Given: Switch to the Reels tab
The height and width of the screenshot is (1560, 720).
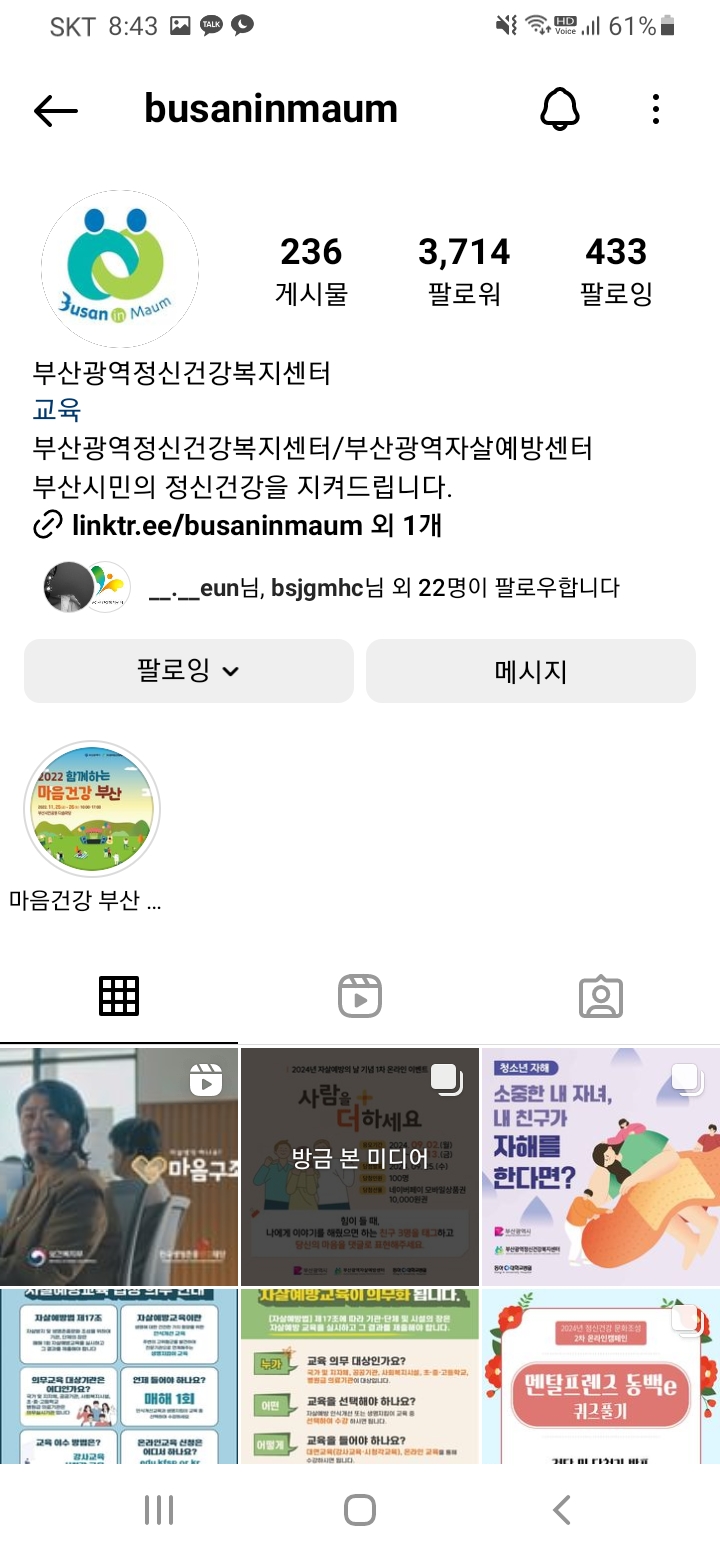Looking at the screenshot, I should (360, 995).
